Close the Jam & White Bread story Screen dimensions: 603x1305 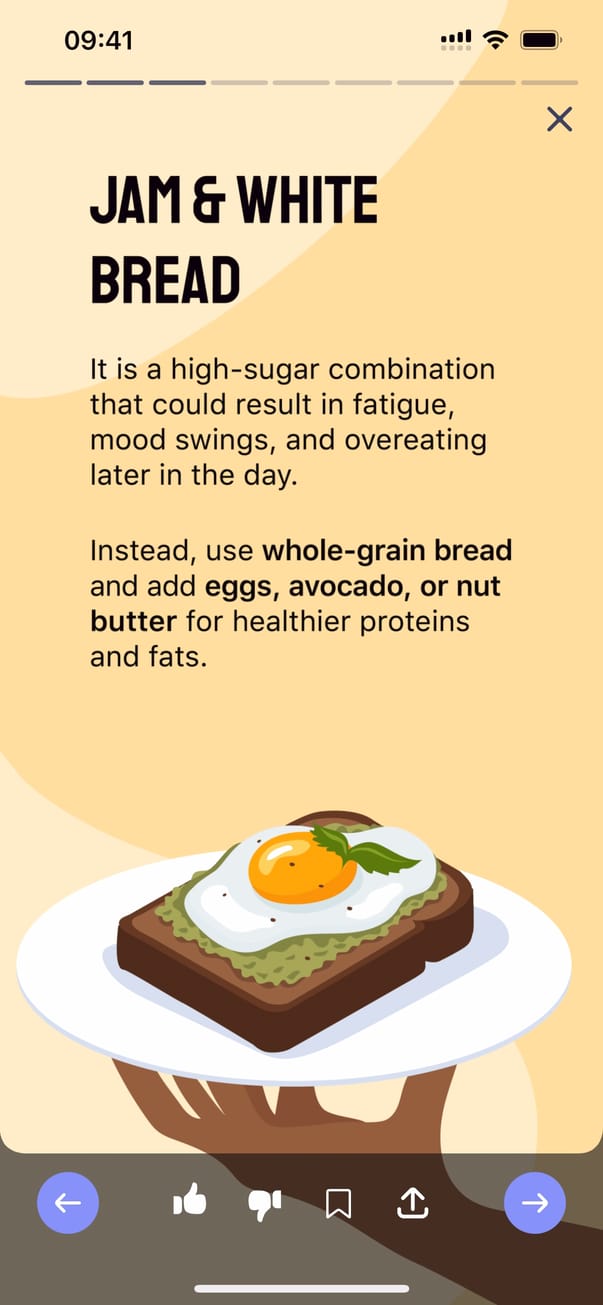[559, 120]
